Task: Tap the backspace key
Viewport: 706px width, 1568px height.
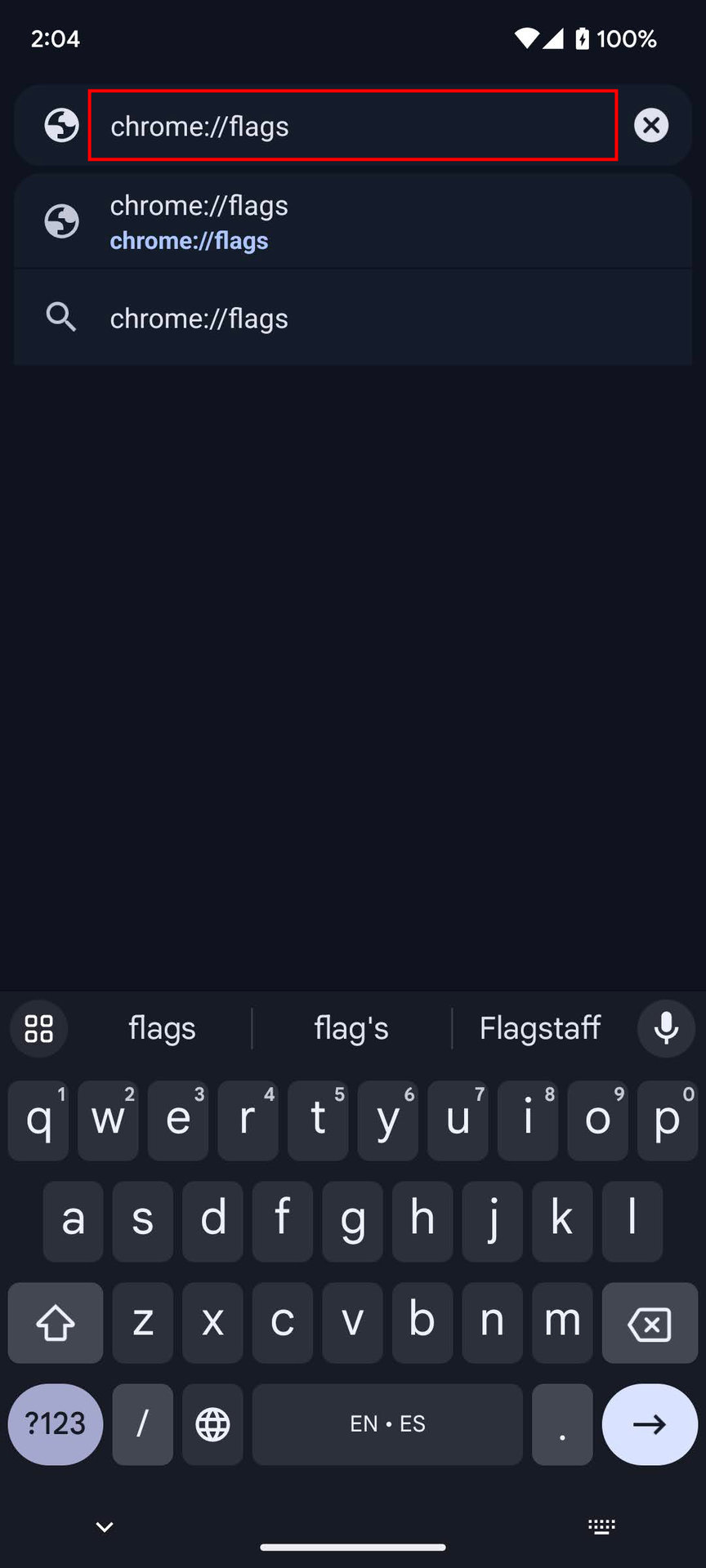Action: (650, 1323)
